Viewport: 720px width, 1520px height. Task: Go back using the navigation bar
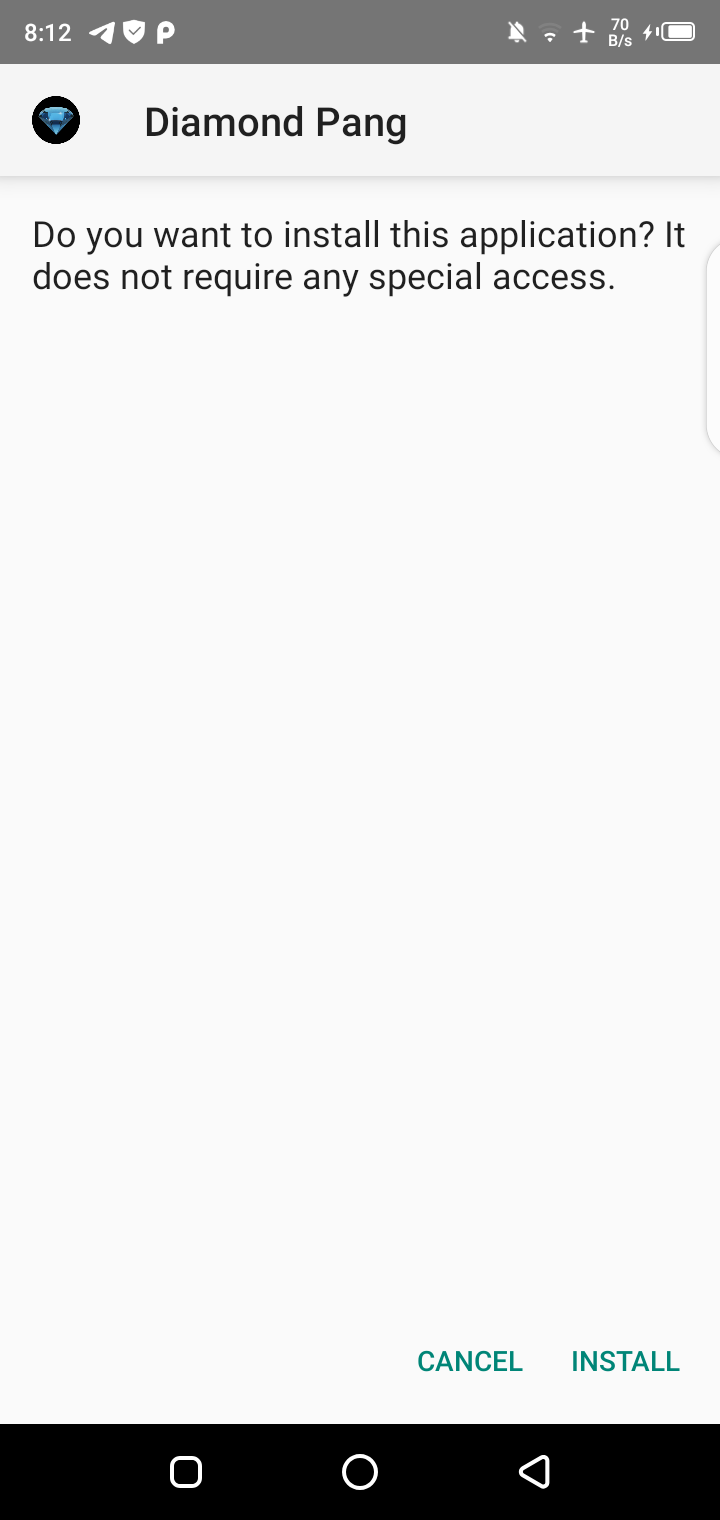[534, 1471]
